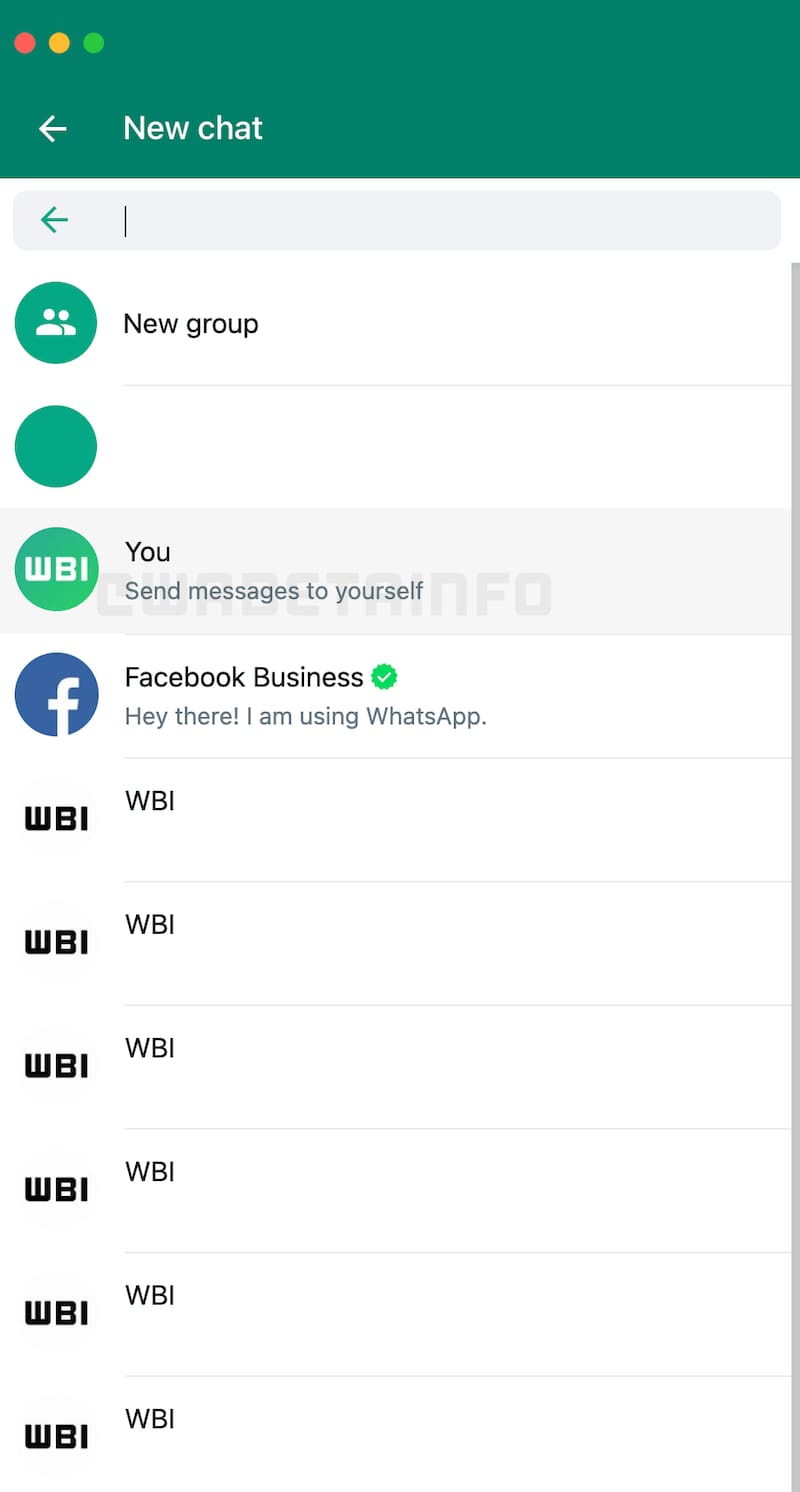Start a chat with Facebook Business
This screenshot has width=800, height=1492.
(300, 694)
